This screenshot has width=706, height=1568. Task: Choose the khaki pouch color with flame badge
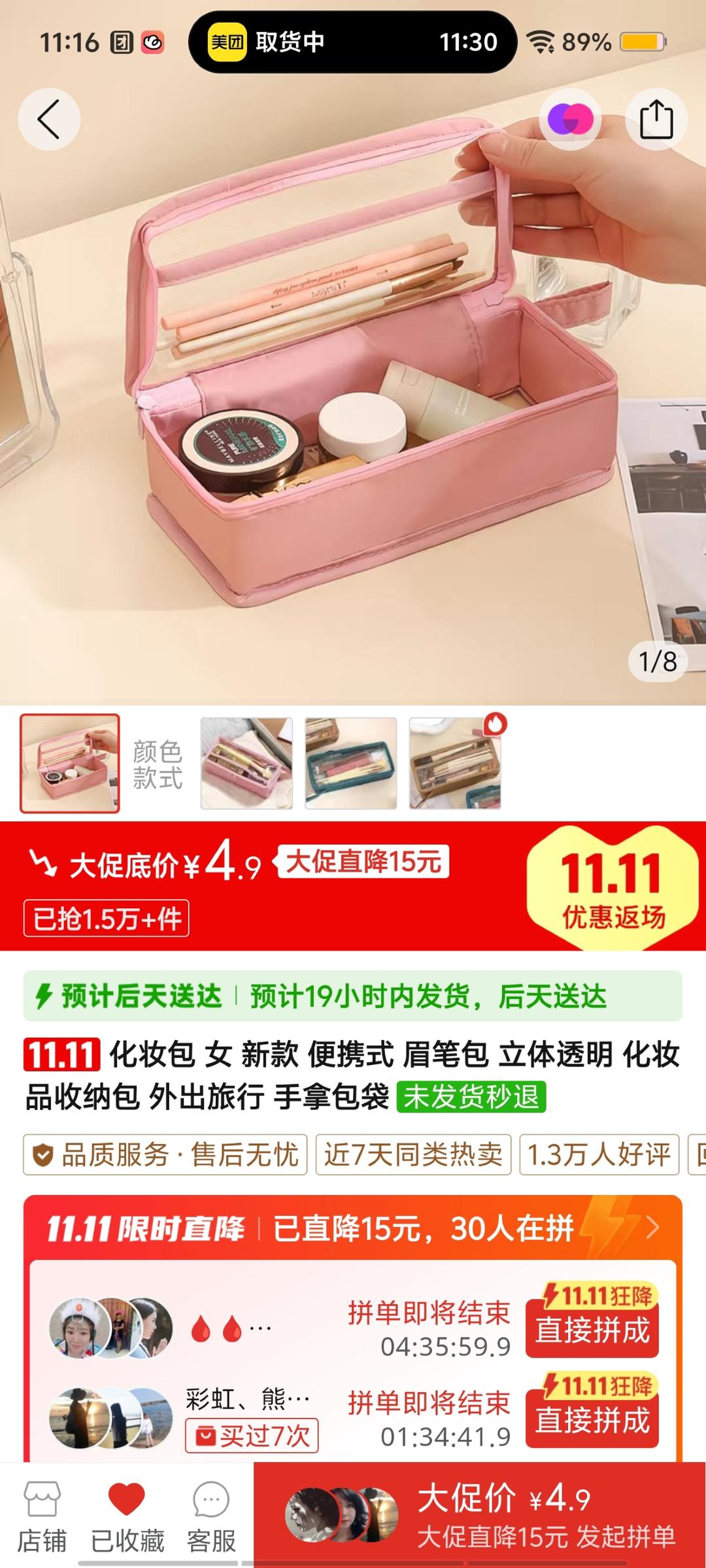pos(456,763)
